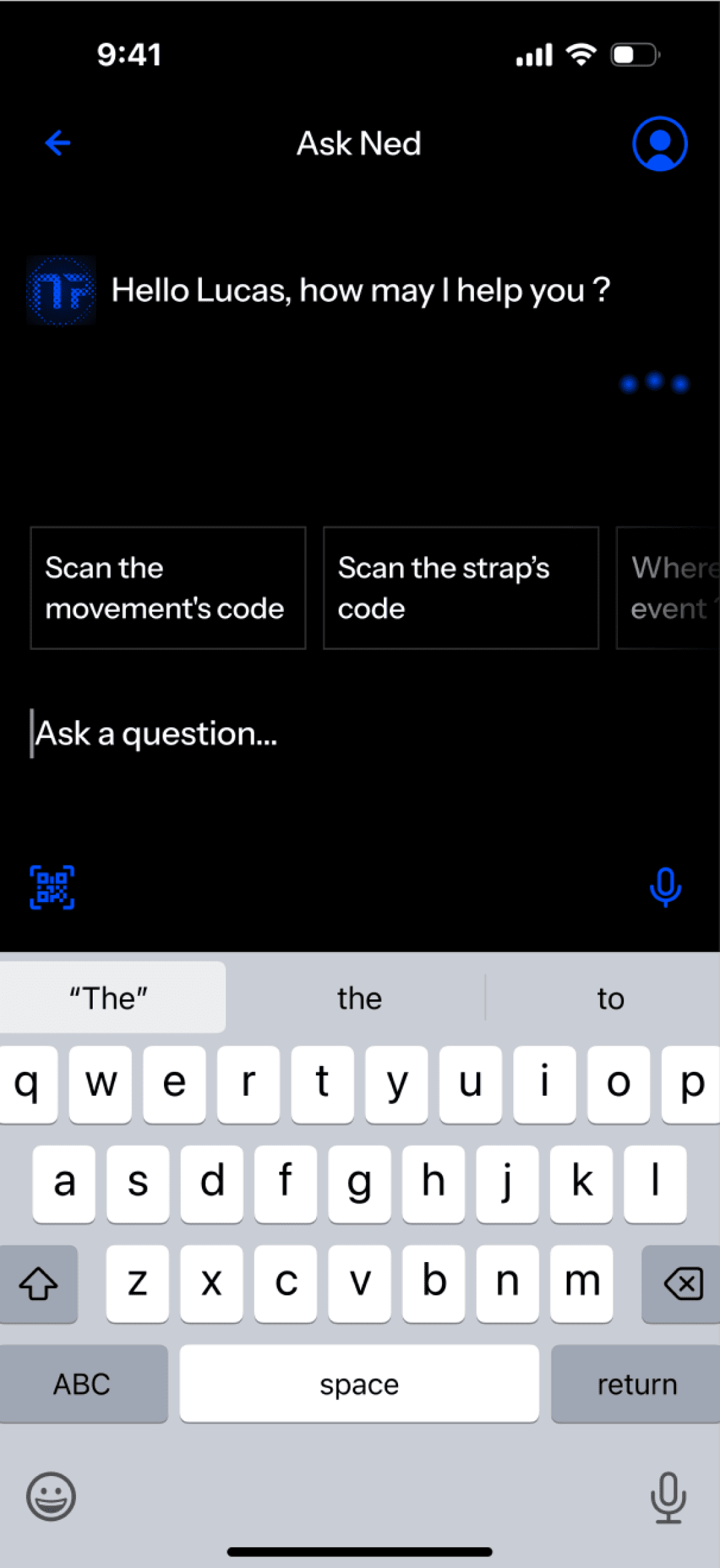The width and height of the screenshot is (720, 1568).
Task: Insert the keyboard suggestion 'to'
Action: pyautogui.click(x=609, y=999)
